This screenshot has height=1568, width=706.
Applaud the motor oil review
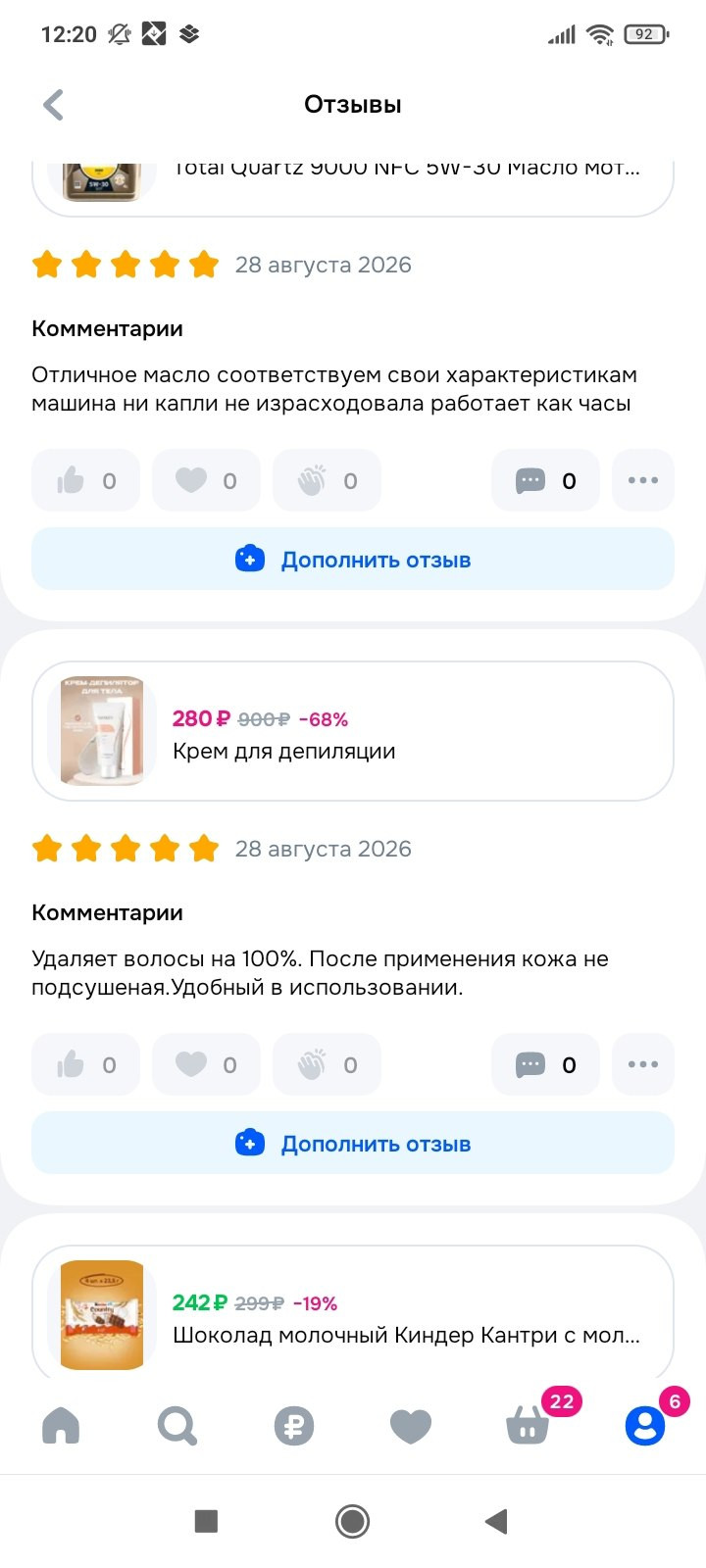[x=327, y=480]
